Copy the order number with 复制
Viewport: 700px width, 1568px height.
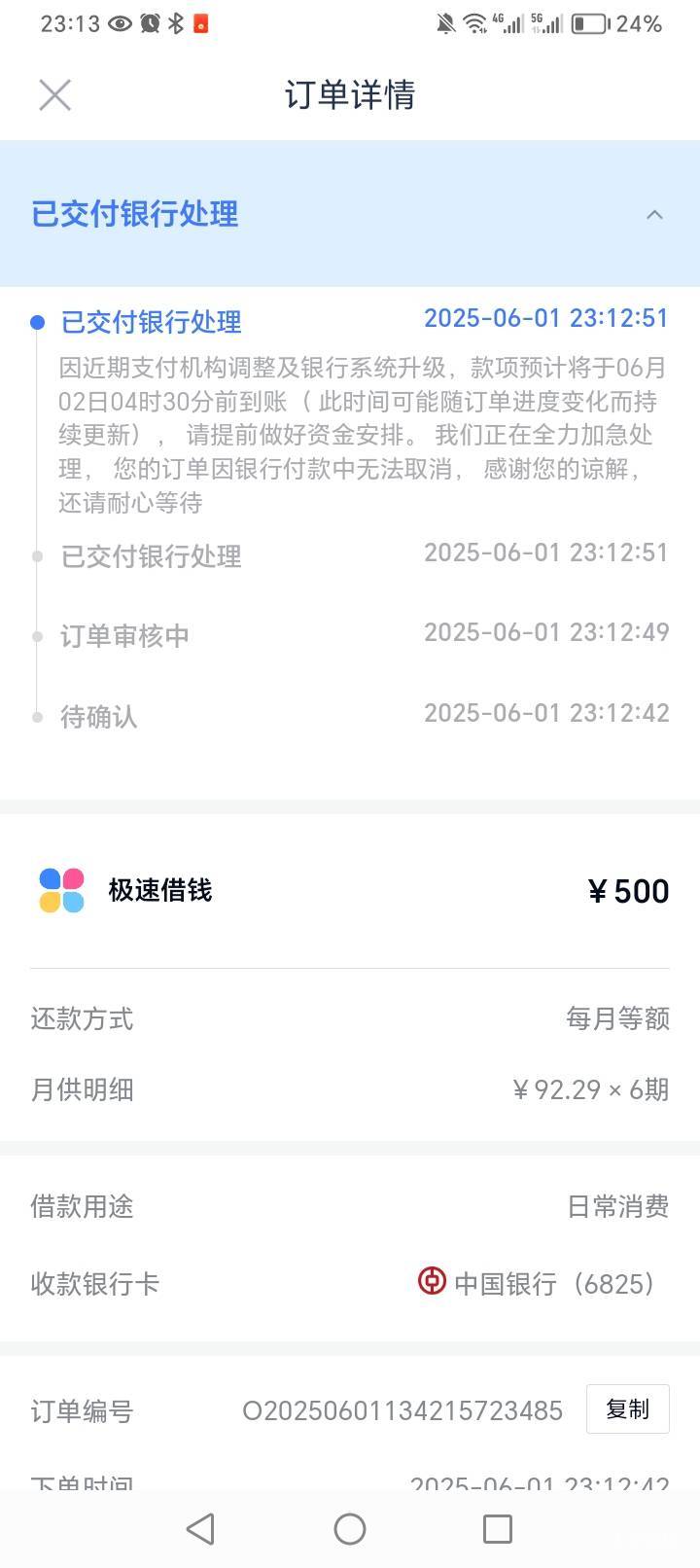pos(627,1408)
